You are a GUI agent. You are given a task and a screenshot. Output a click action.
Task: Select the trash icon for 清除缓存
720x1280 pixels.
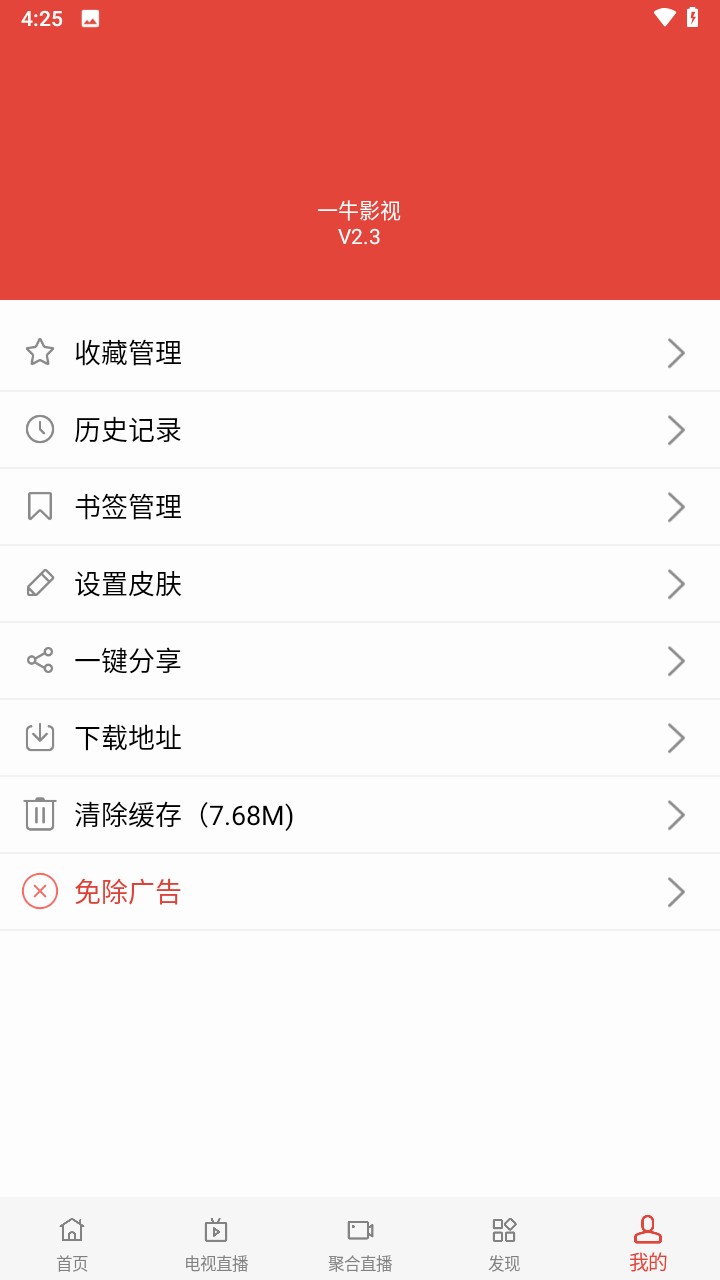pos(39,814)
